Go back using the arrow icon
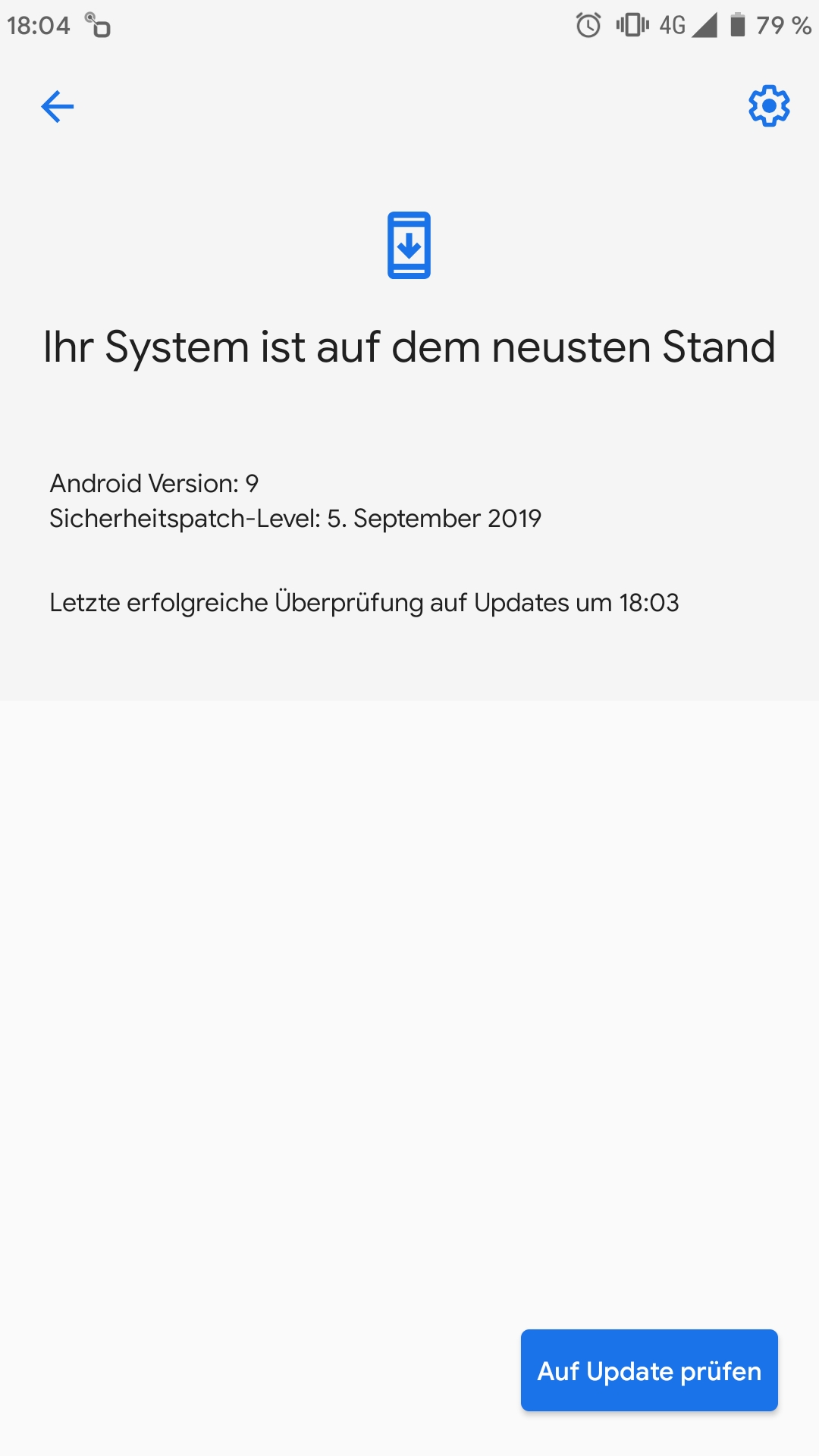 click(x=58, y=106)
